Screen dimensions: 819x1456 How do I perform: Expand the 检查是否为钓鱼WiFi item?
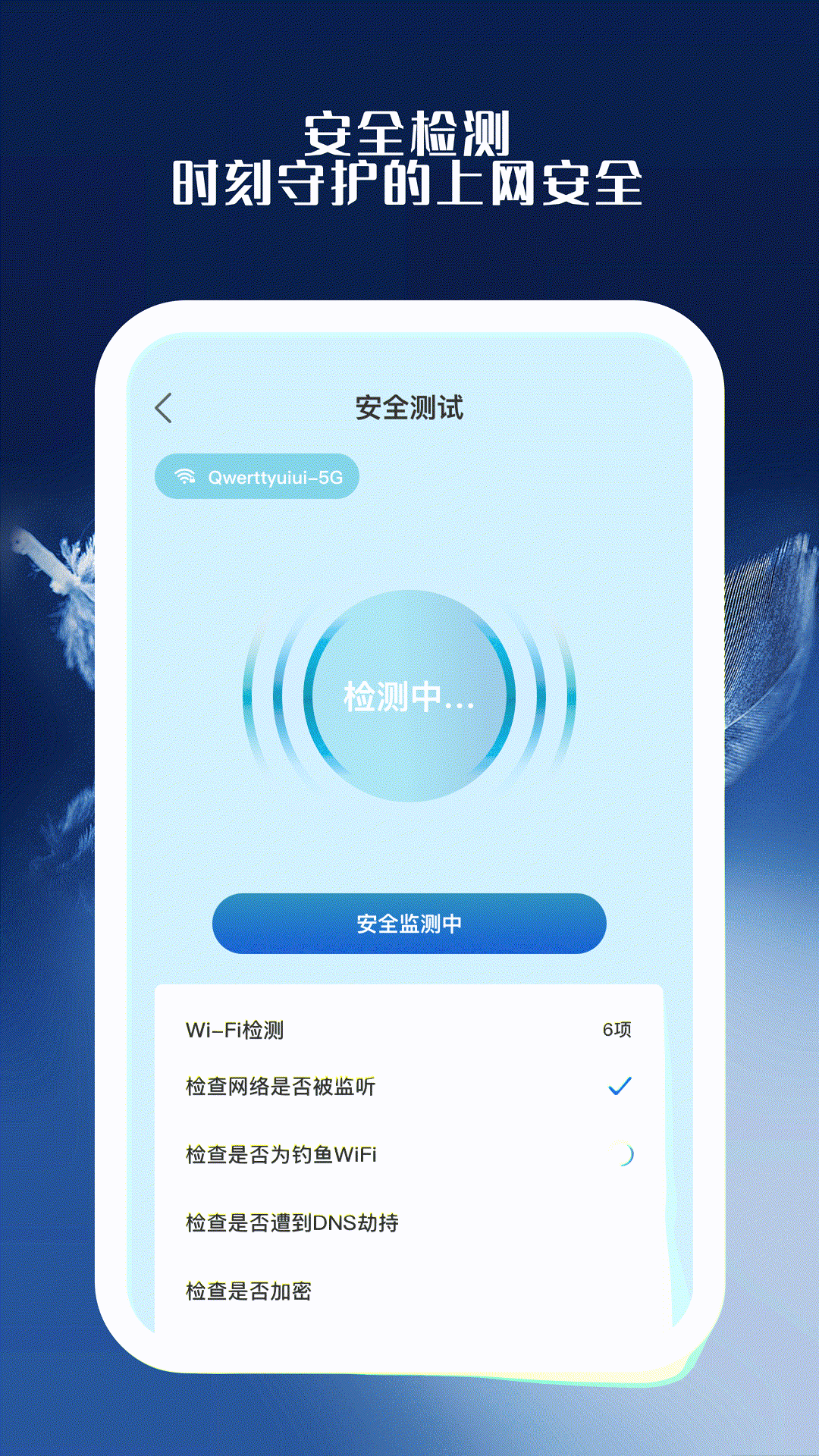click(281, 1155)
